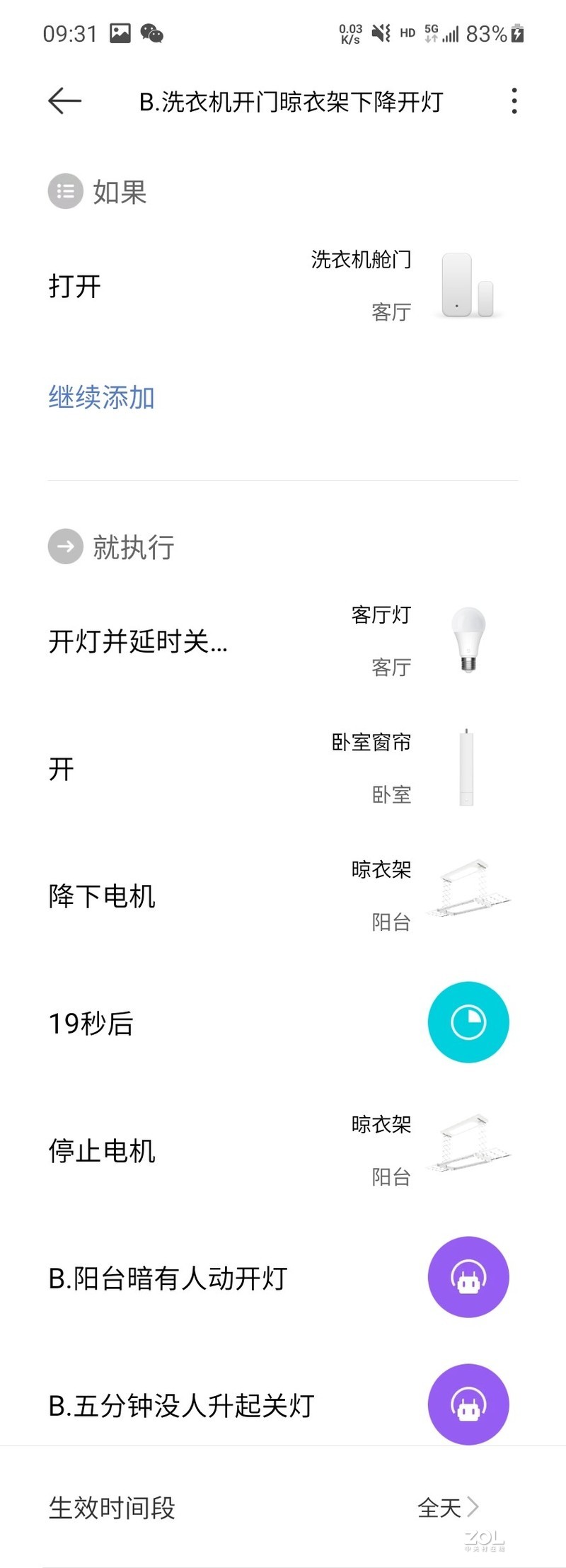Tap the purple robot icon of B.阳台暗有人动开灯
The width and height of the screenshot is (566, 1568).
[x=468, y=1276]
